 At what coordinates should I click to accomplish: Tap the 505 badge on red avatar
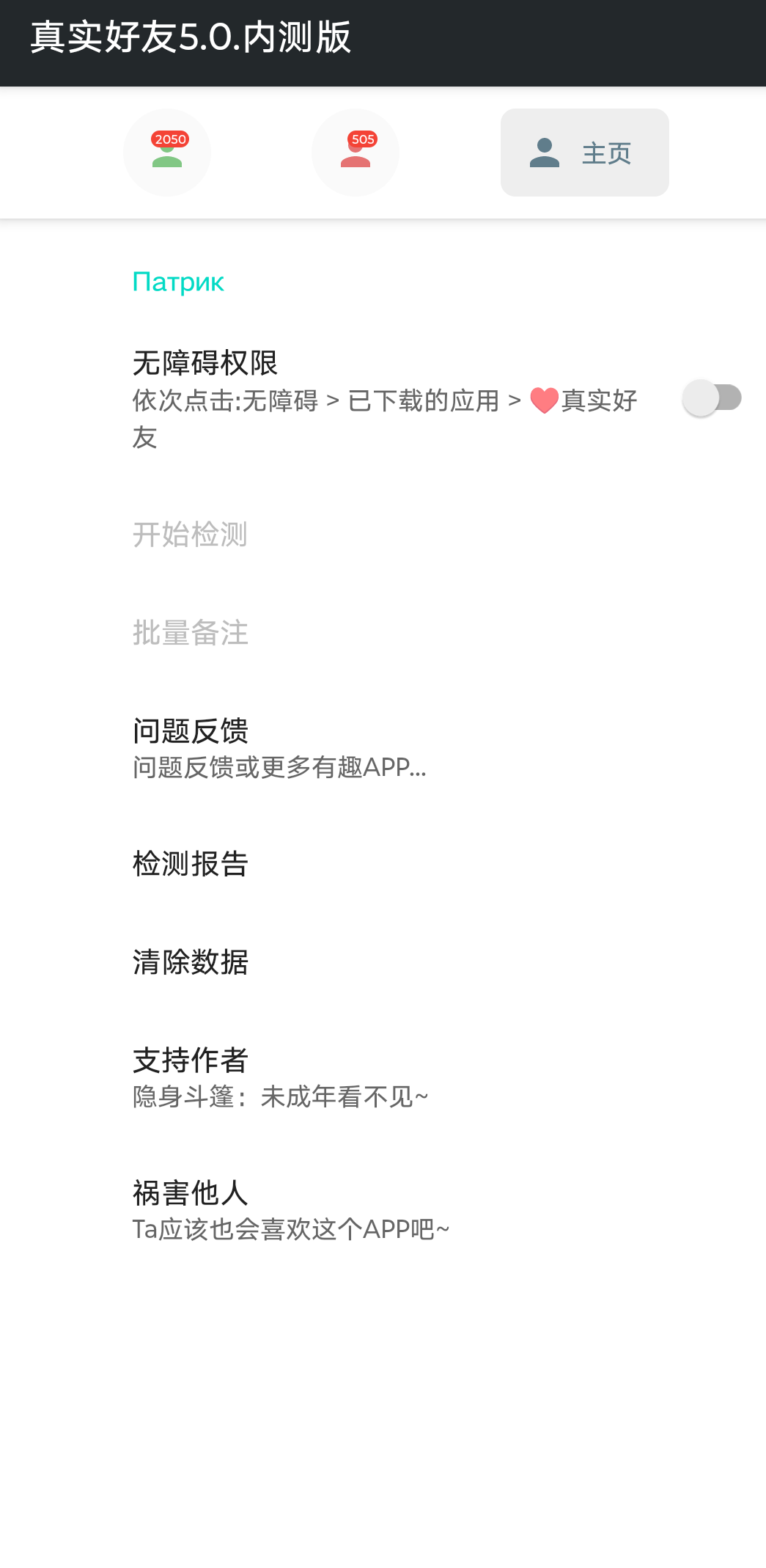point(361,138)
